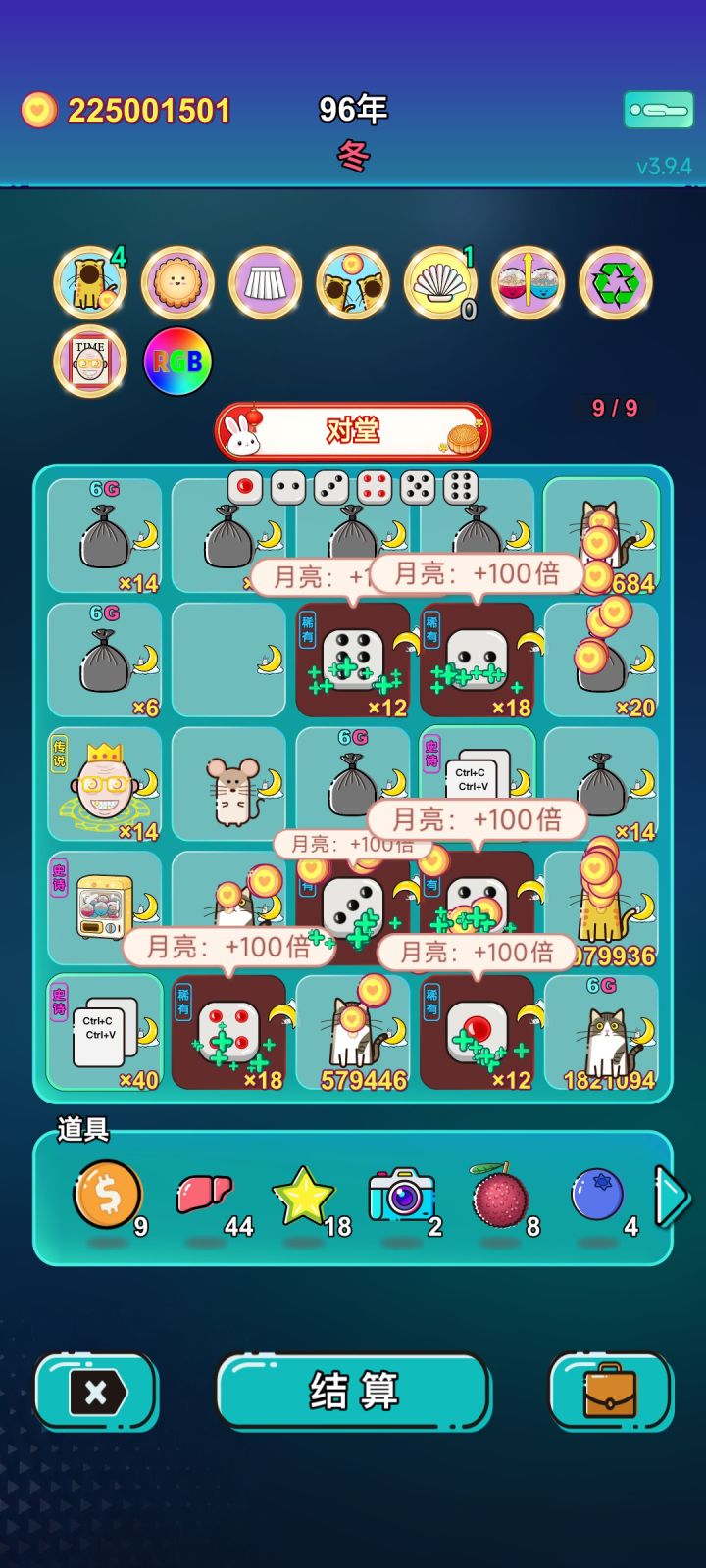This screenshot has height=1568, width=706.
Task: Use the orange dollar coin item
Action: click(x=108, y=1195)
